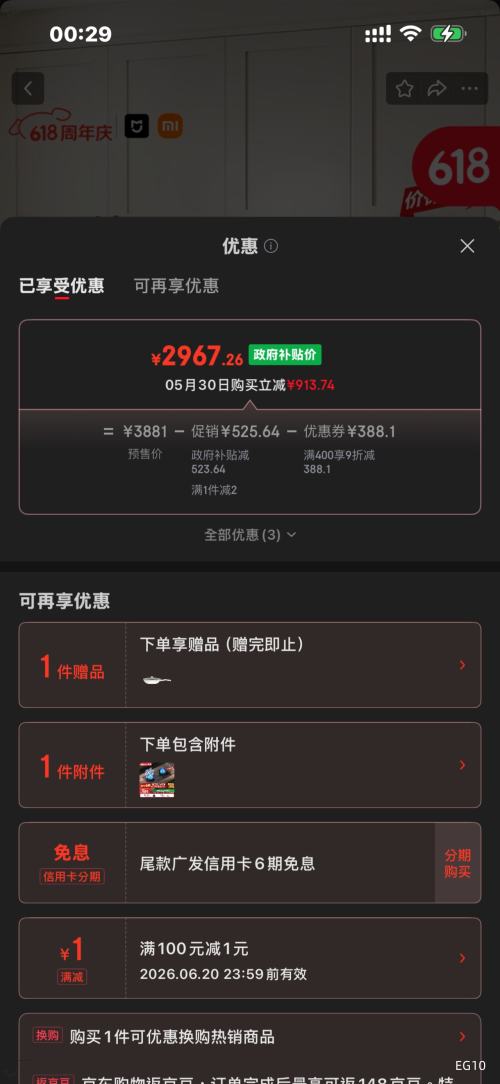
Task: Select the 已享受优惠 tab
Action: [x=62, y=286]
